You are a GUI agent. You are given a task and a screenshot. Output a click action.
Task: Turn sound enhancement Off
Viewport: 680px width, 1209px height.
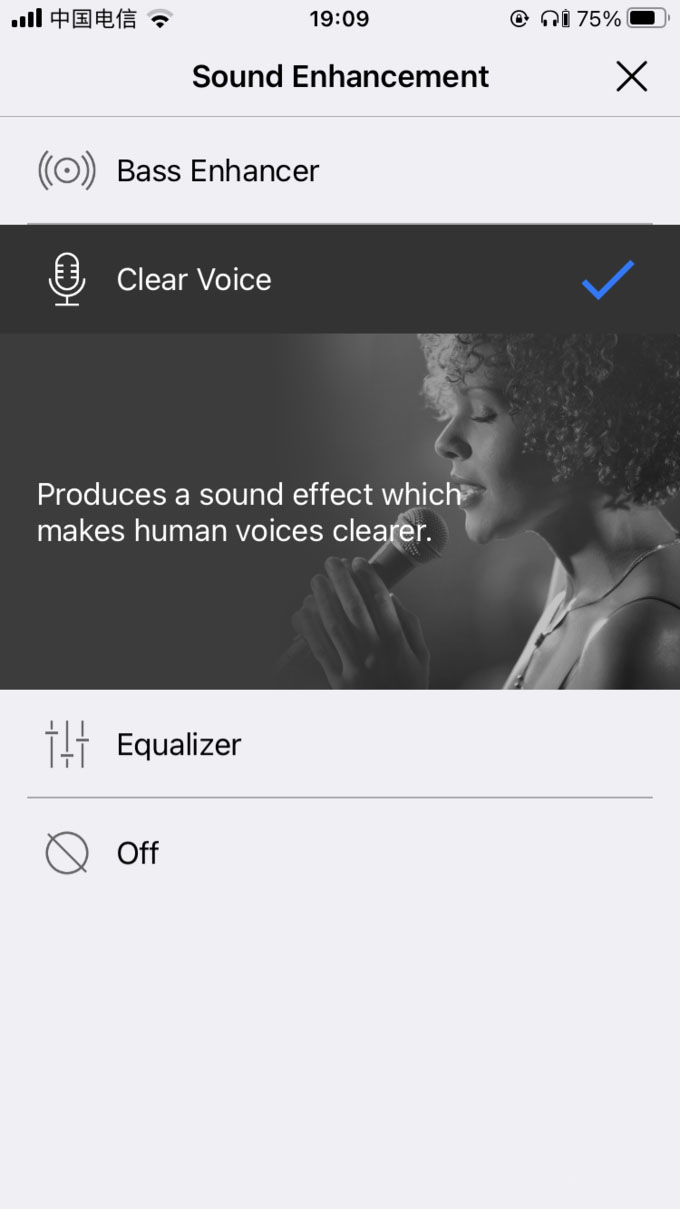click(138, 853)
